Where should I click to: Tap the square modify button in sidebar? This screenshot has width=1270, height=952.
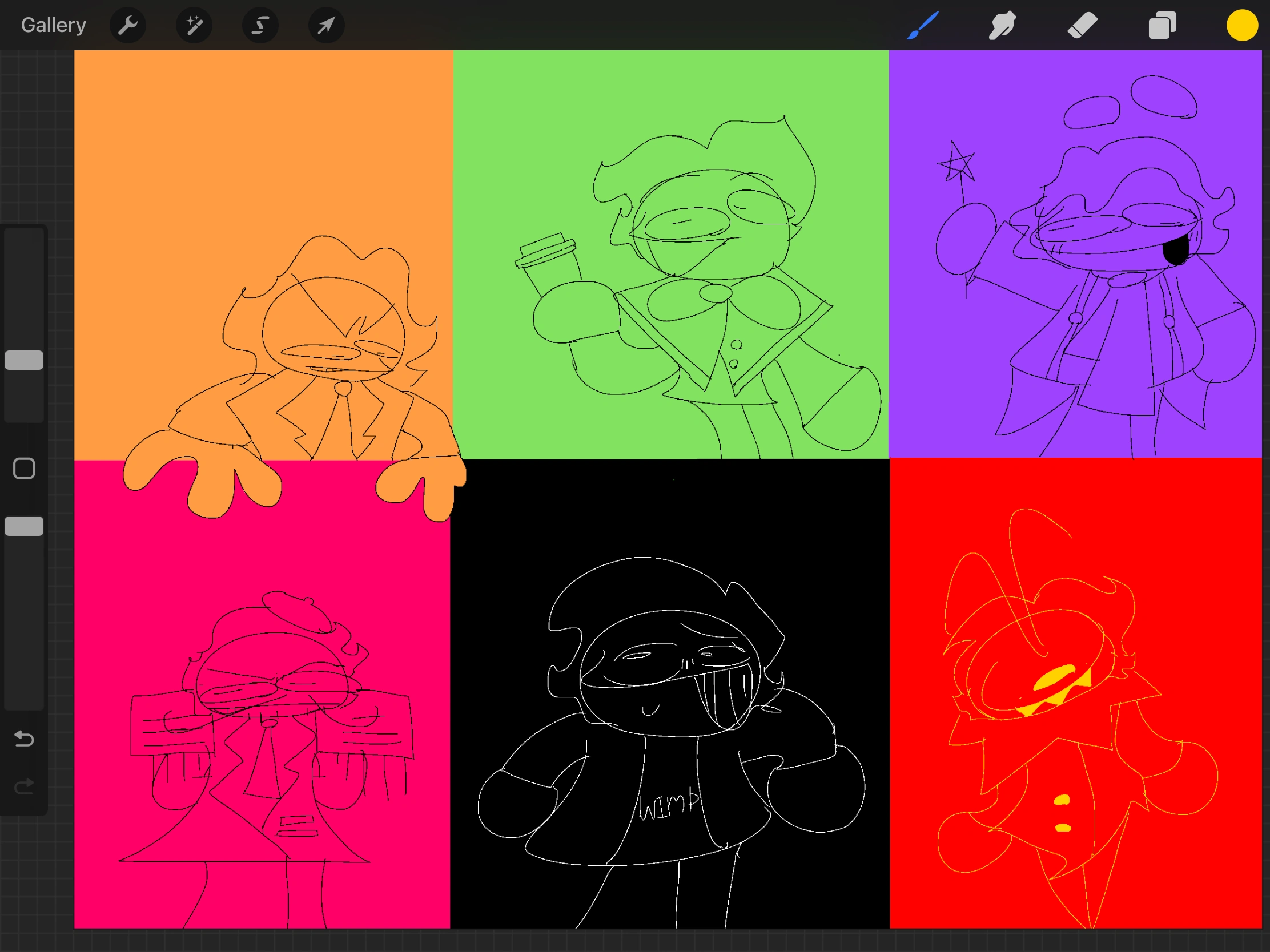coord(24,468)
